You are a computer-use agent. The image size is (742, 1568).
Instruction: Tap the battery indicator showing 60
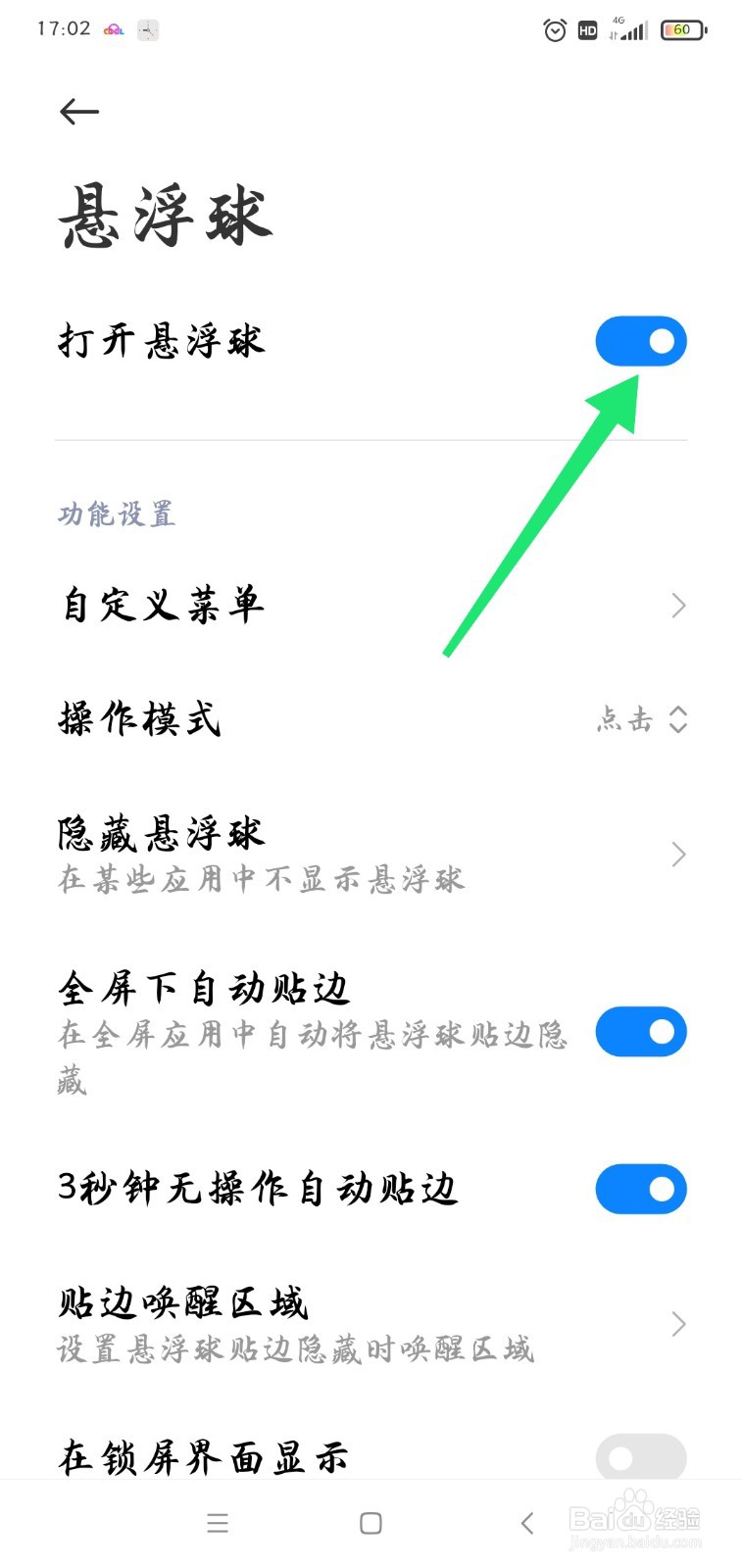pyautogui.click(x=683, y=29)
